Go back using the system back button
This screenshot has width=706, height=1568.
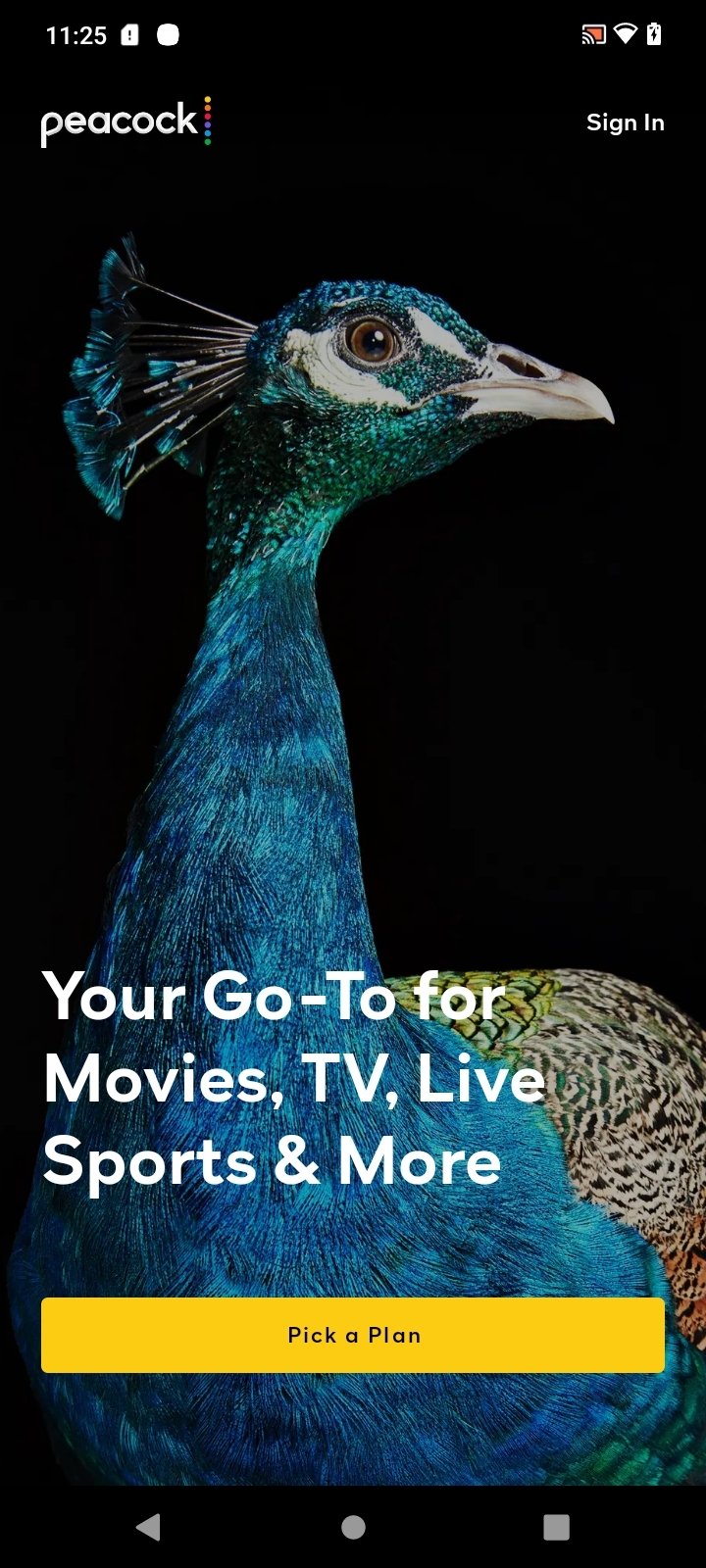tap(148, 1527)
